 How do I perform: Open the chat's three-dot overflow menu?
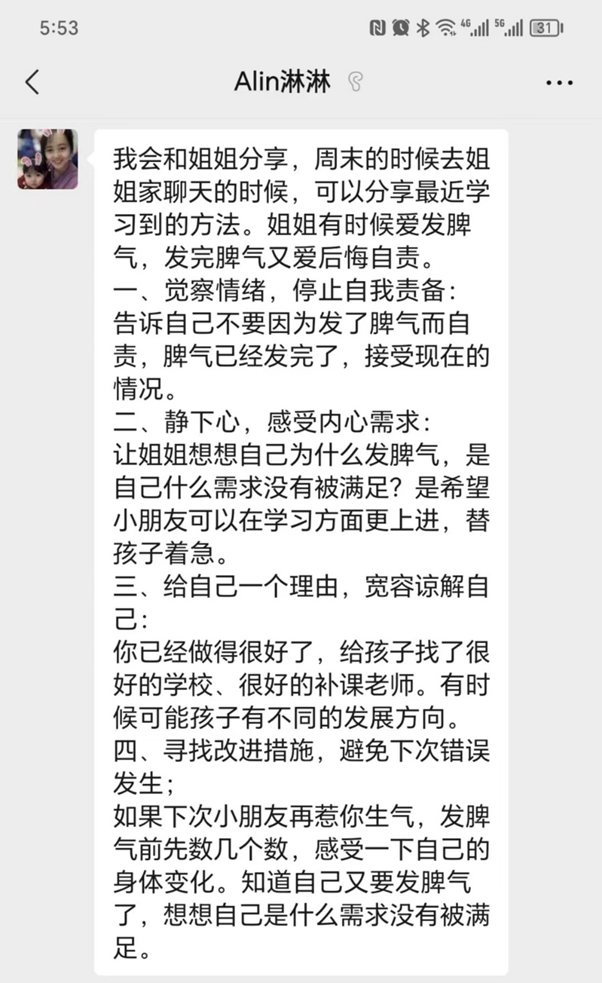[x=559, y=83]
